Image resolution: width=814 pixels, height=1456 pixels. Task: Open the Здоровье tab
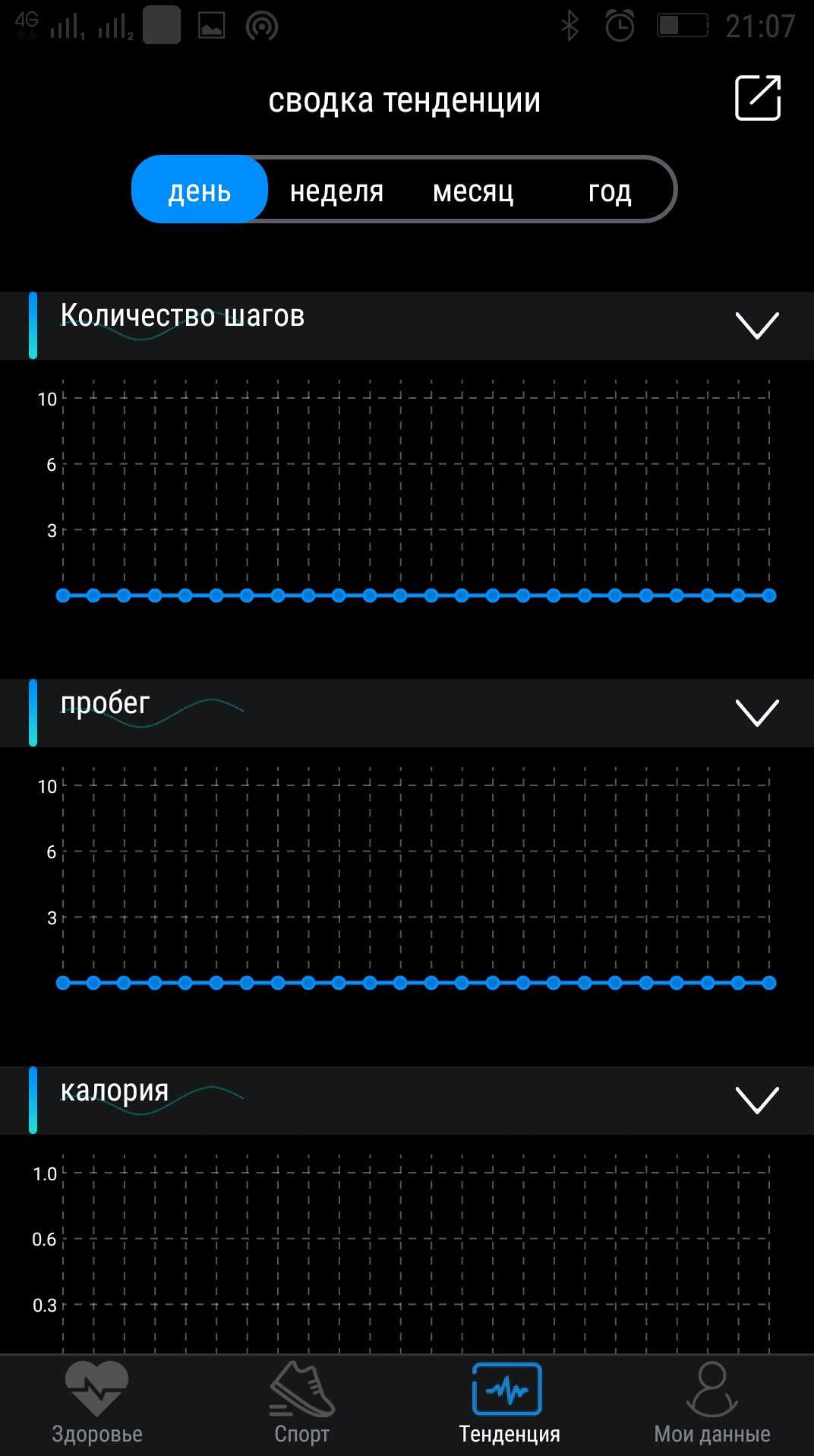(97, 1404)
